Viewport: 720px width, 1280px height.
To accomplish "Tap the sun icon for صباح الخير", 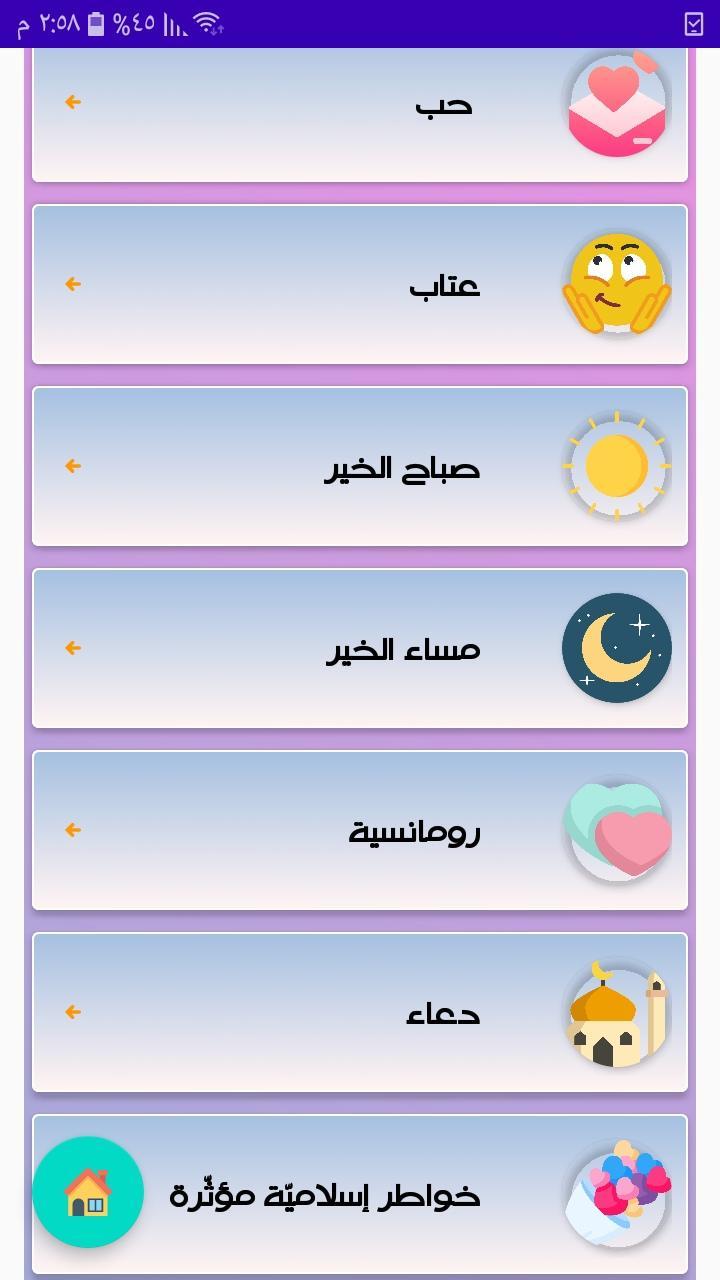I will point(617,466).
